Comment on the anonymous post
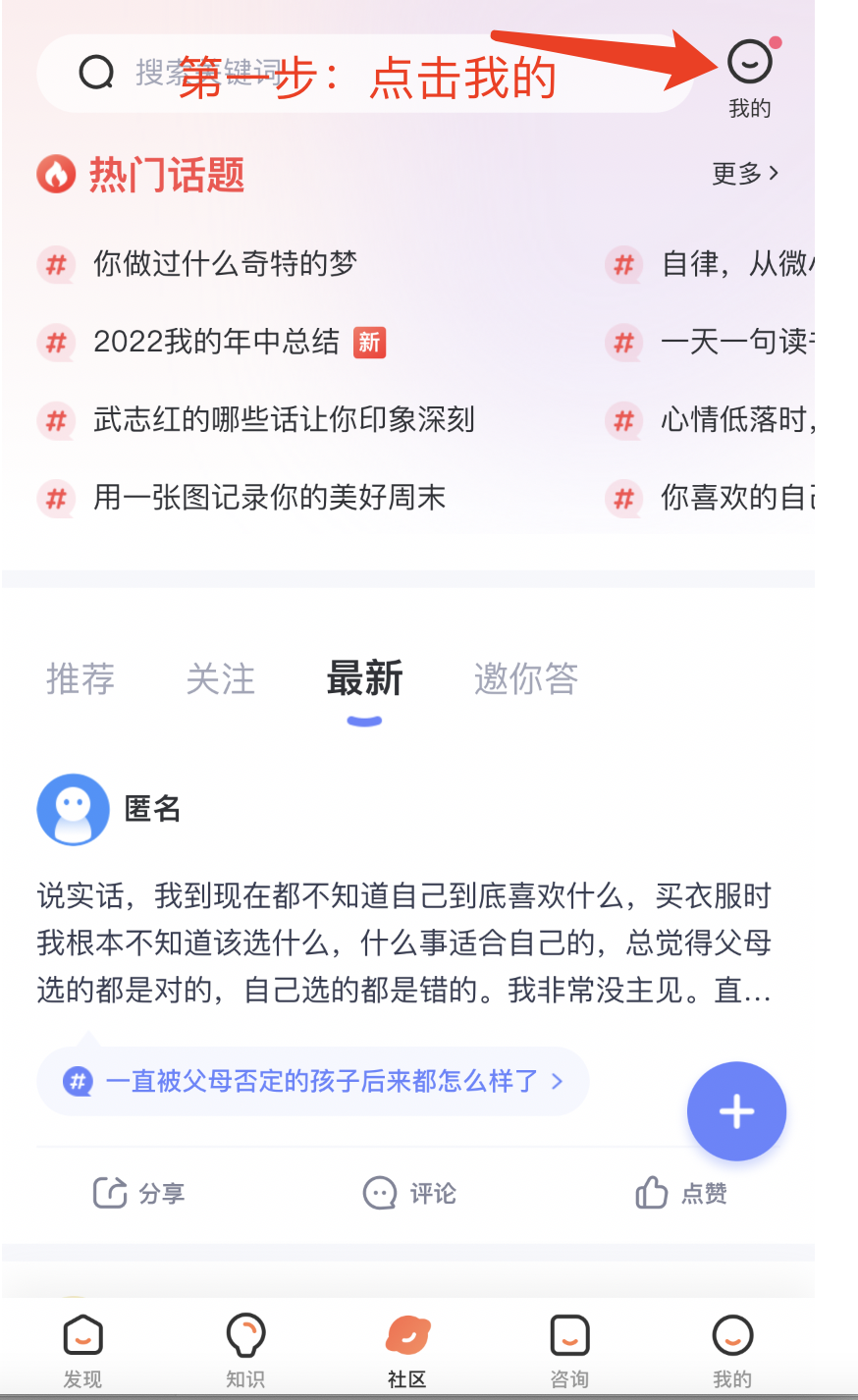858x1400 pixels. pyautogui.click(x=409, y=1193)
